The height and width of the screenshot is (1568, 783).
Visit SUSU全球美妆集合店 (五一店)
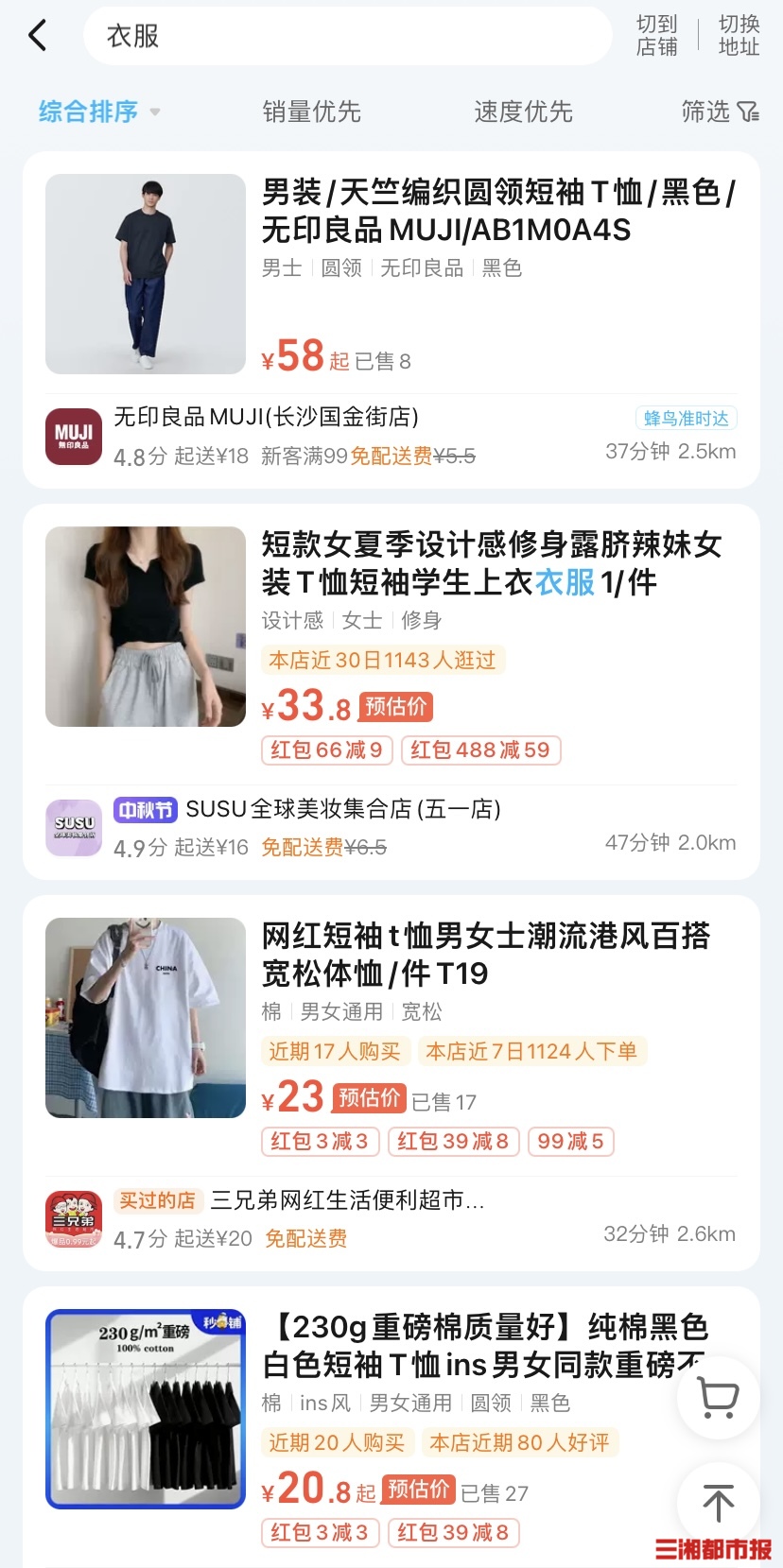342,809
